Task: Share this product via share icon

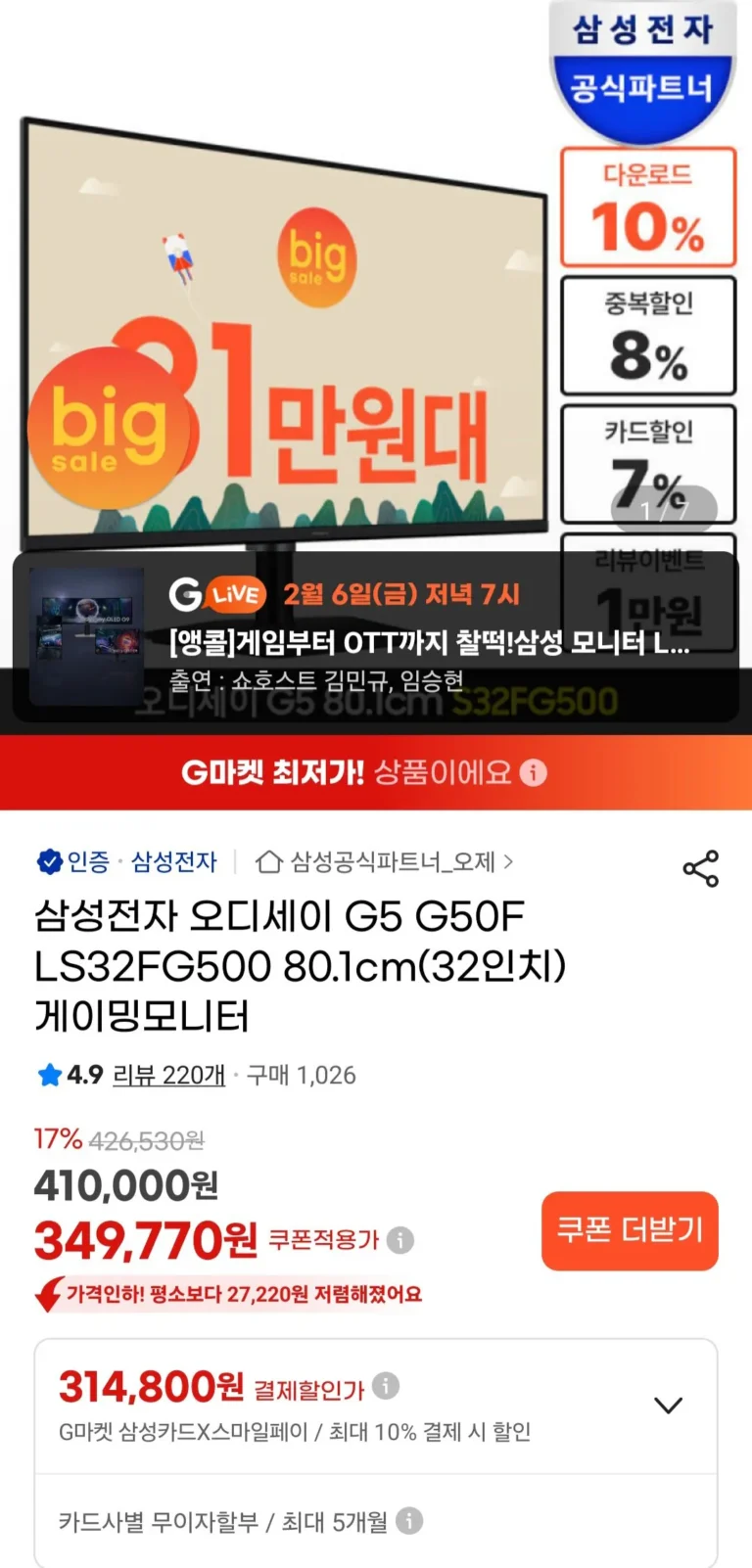Action: point(700,868)
